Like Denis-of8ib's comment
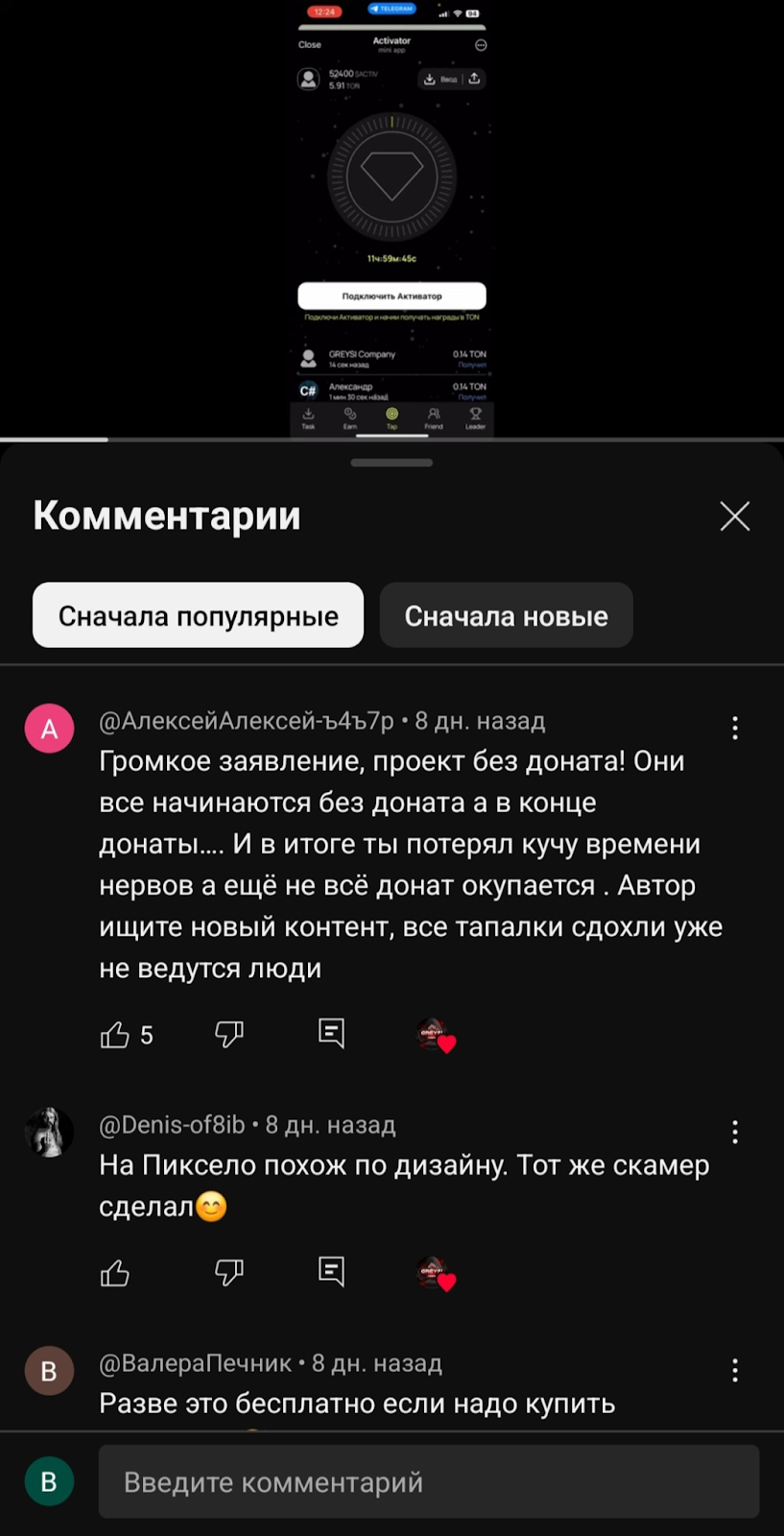 click(115, 1273)
